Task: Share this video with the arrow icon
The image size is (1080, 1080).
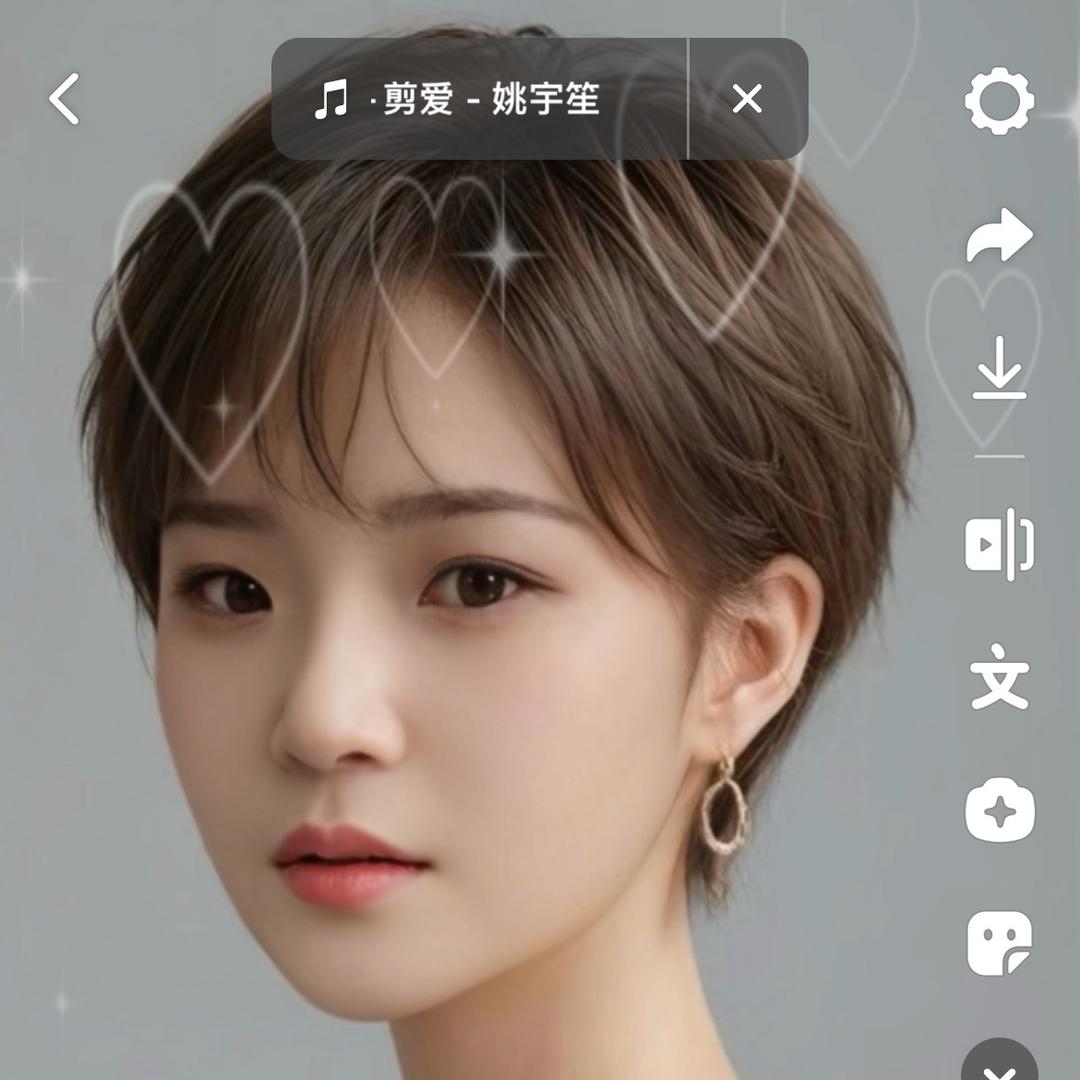Action: (999, 236)
